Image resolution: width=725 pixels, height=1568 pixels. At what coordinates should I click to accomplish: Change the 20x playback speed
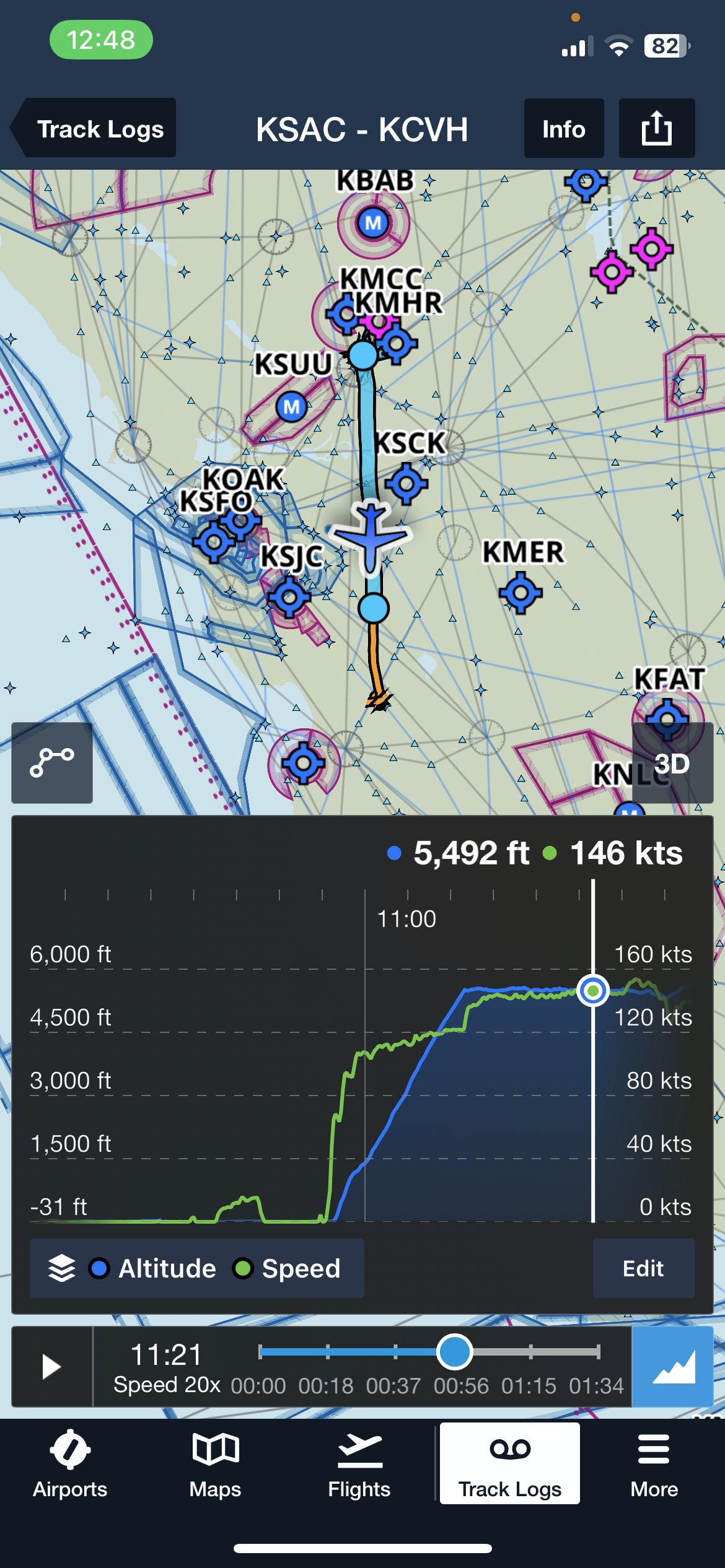point(167,1384)
